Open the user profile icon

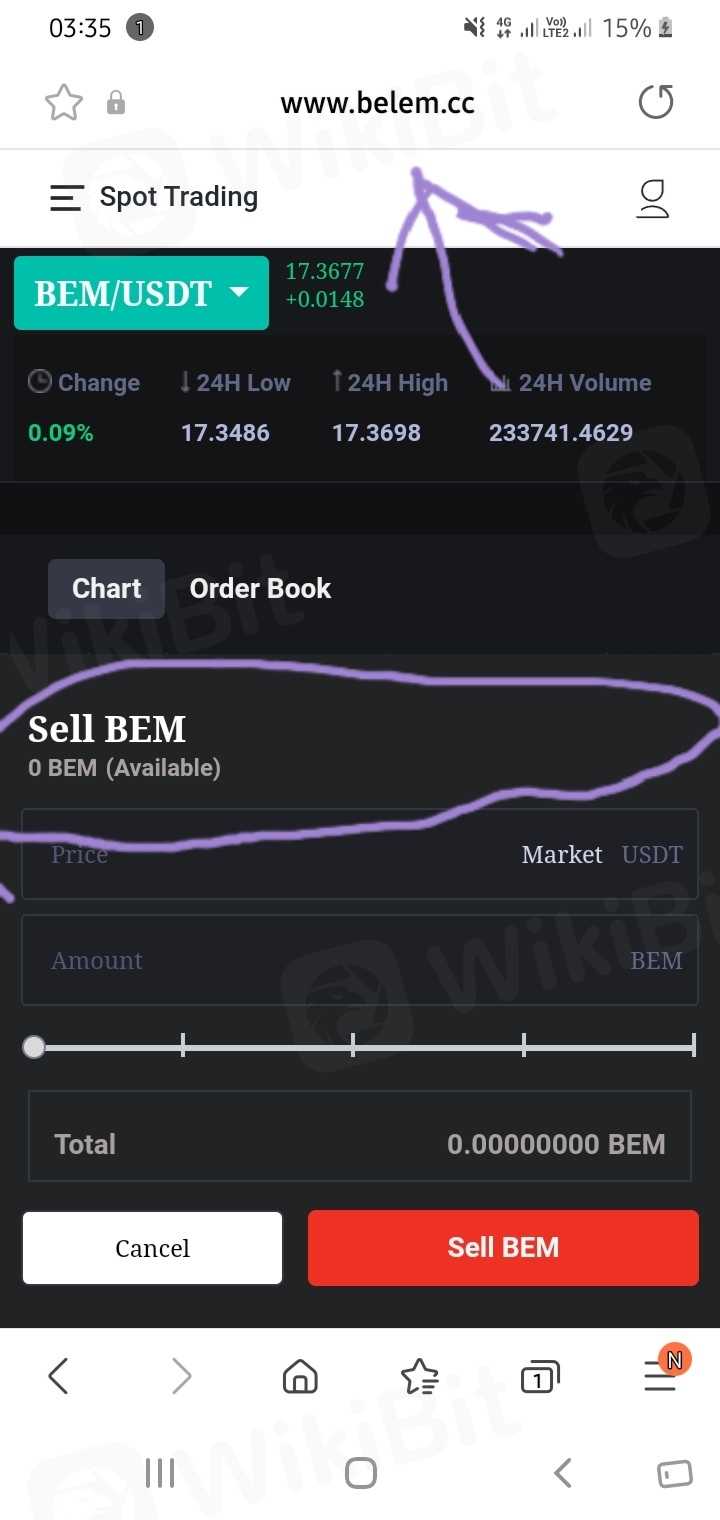653,198
